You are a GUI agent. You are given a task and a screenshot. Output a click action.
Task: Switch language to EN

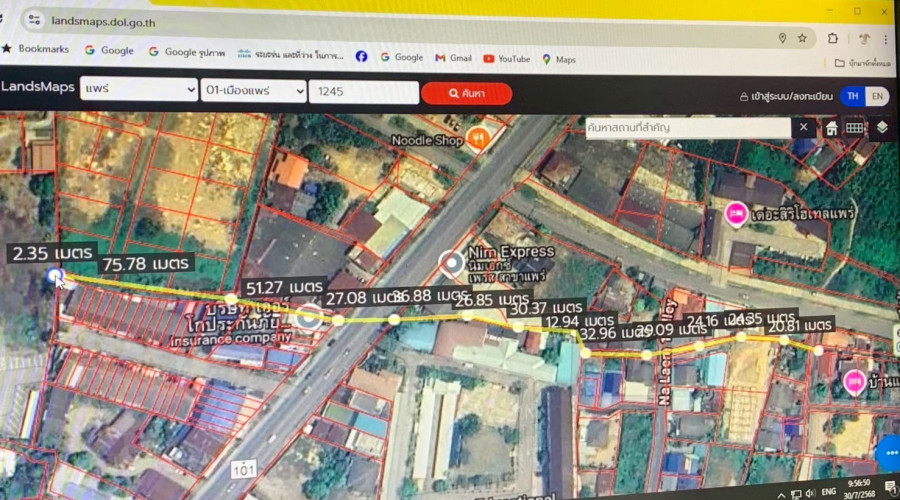tap(877, 97)
